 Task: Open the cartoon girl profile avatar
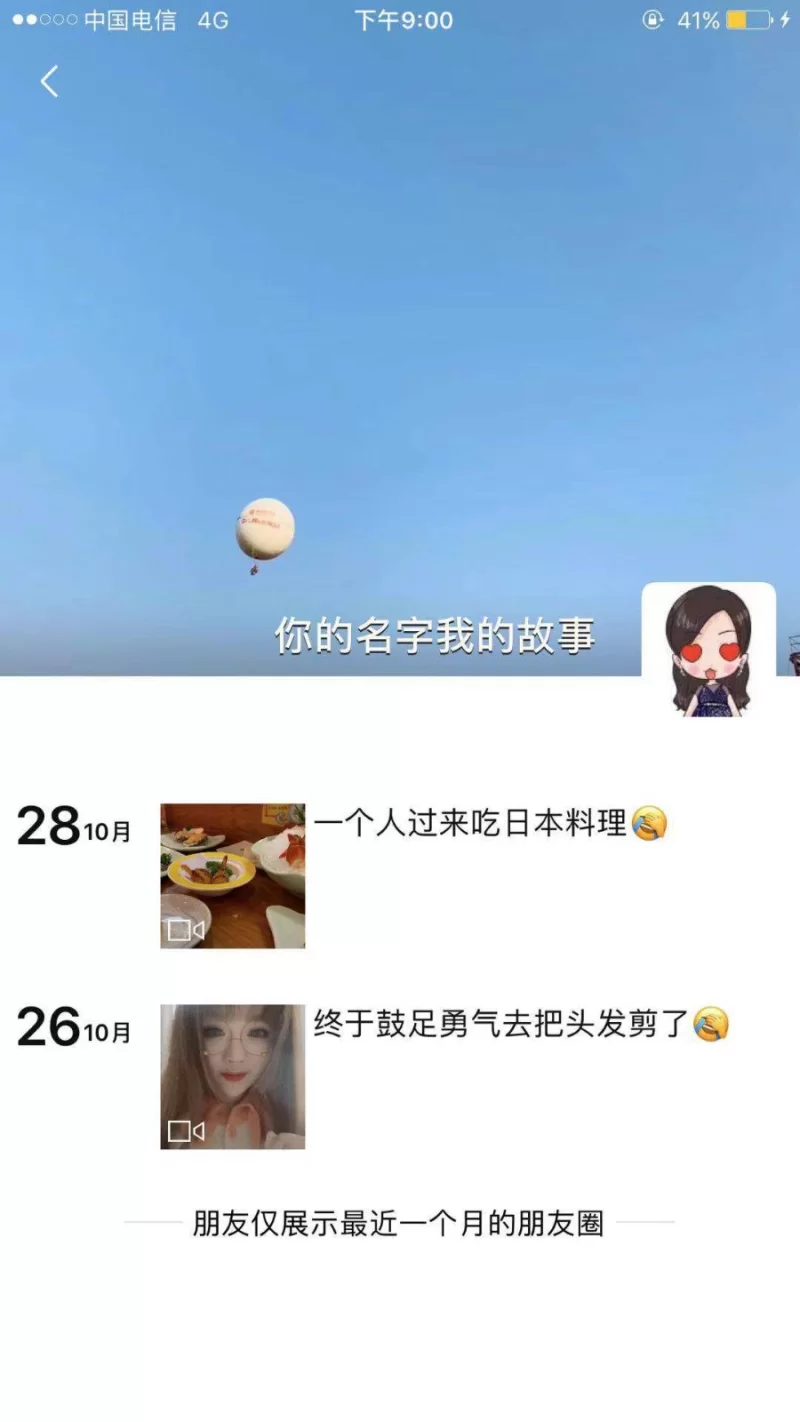pos(708,649)
